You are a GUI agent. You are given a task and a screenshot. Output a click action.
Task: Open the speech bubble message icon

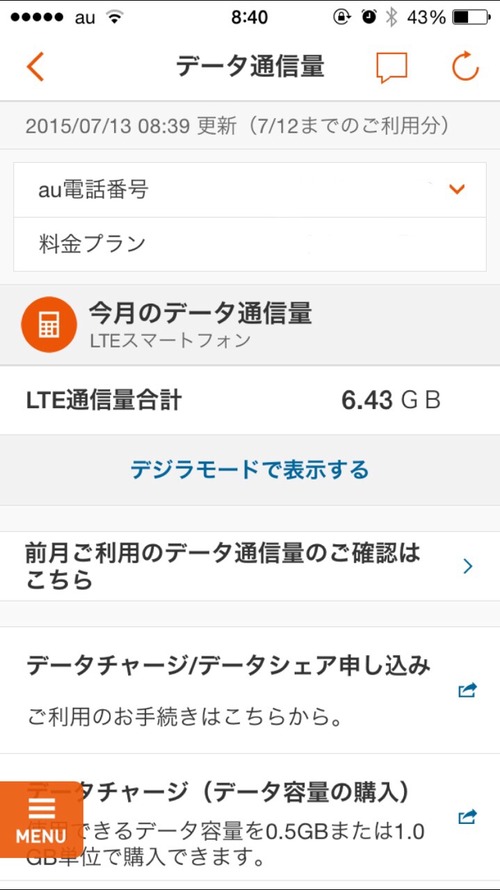[x=392, y=68]
